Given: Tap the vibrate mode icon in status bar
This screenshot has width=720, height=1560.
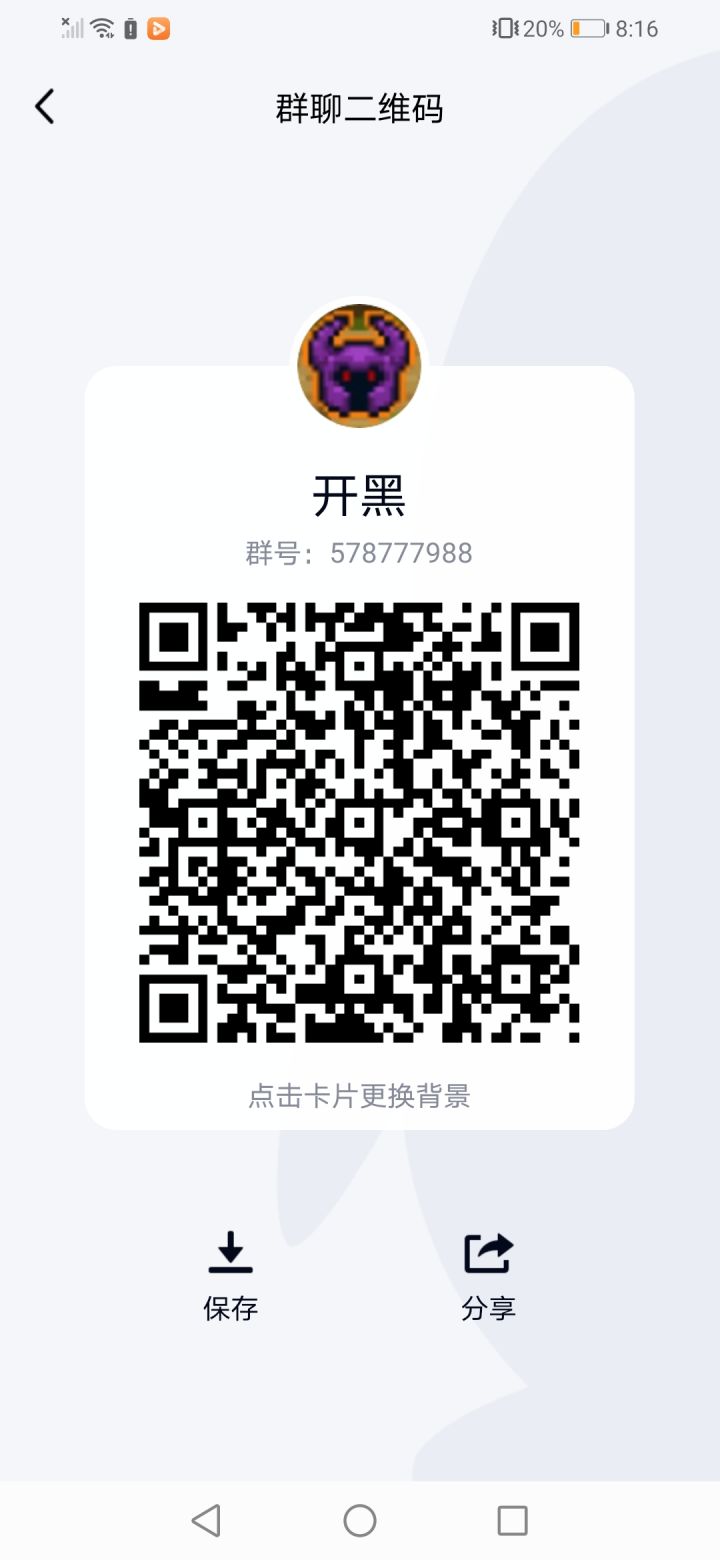Looking at the screenshot, I should (x=508, y=28).
